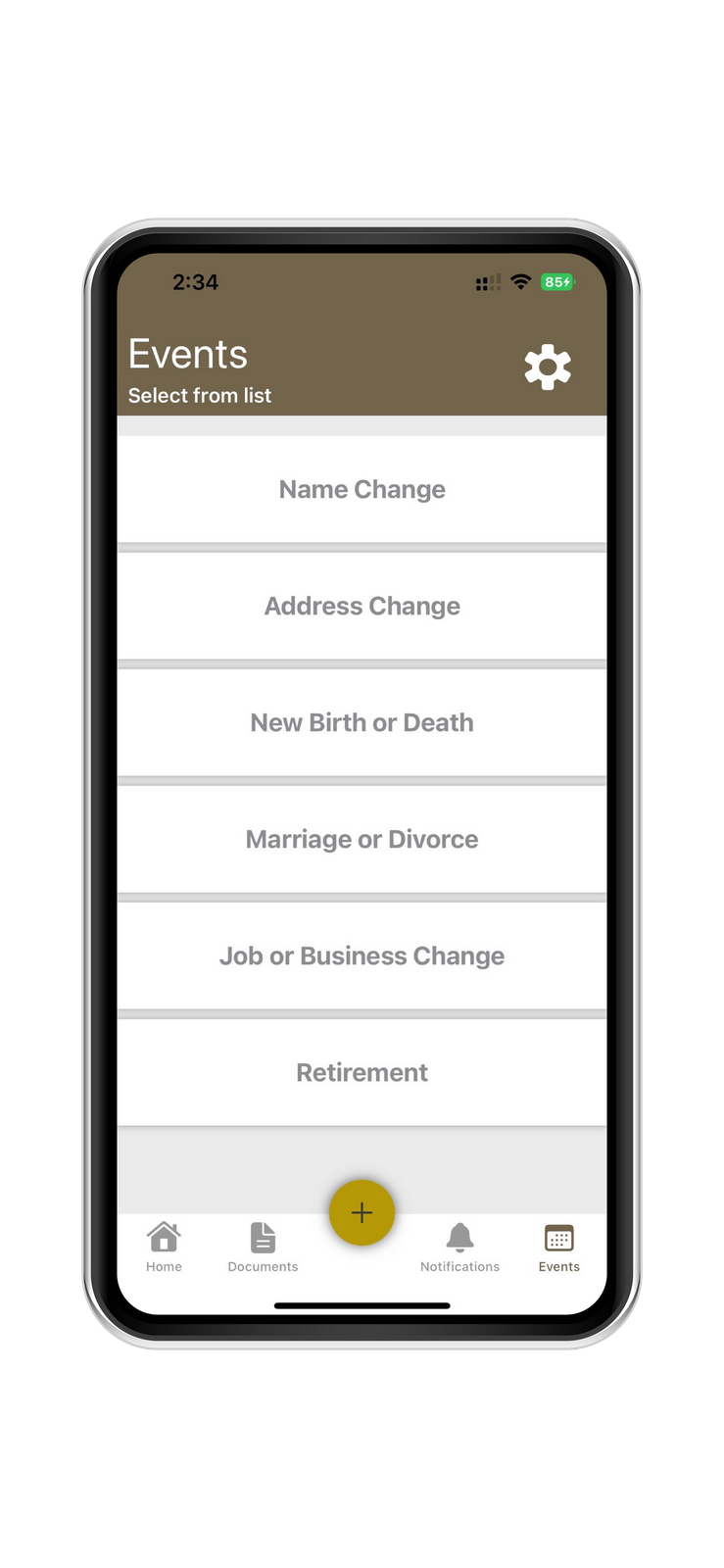Image resolution: width=724 pixels, height=1568 pixels.
Task: Select the Name Change event
Action: click(362, 489)
